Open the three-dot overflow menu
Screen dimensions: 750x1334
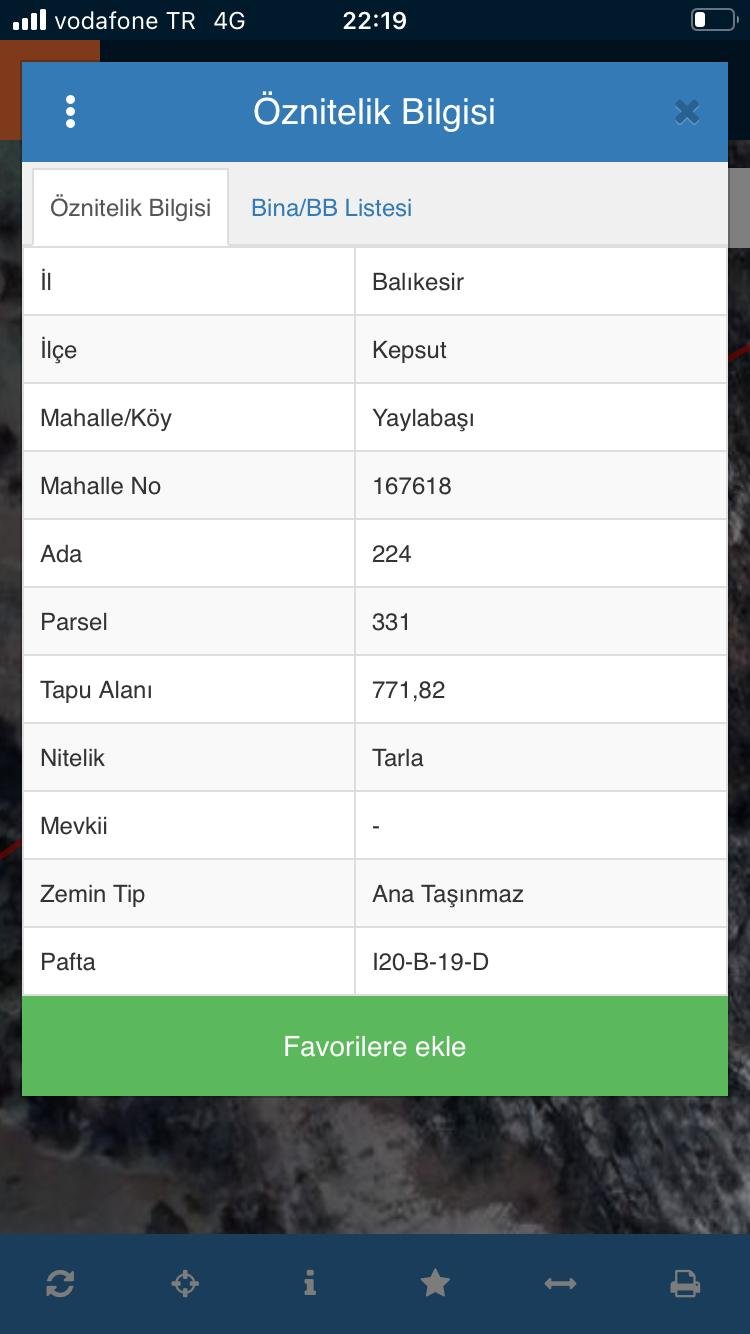pos(70,112)
